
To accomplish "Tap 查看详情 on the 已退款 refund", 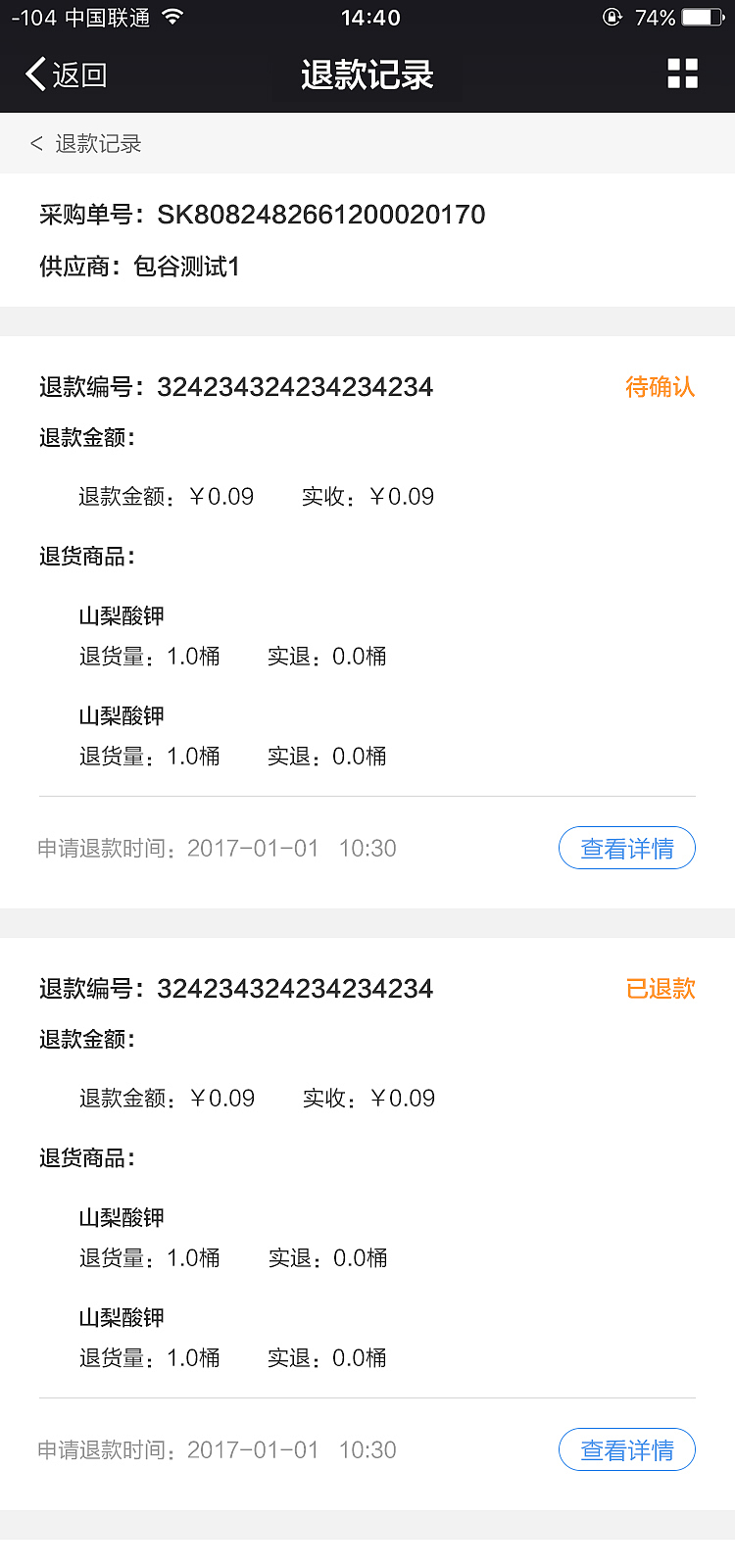I will click(626, 1449).
